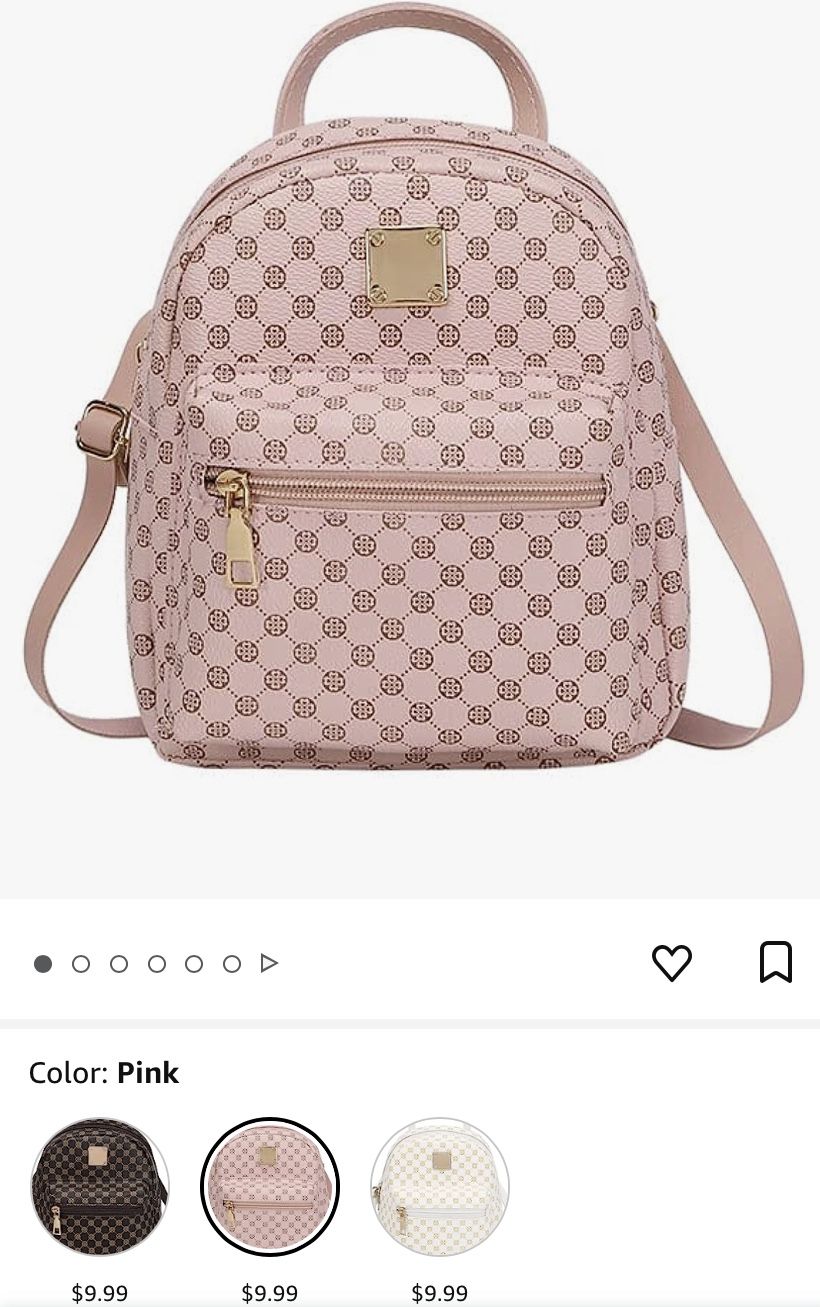Select the pink color swatch

pyautogui.click(x=270, y=1187)
